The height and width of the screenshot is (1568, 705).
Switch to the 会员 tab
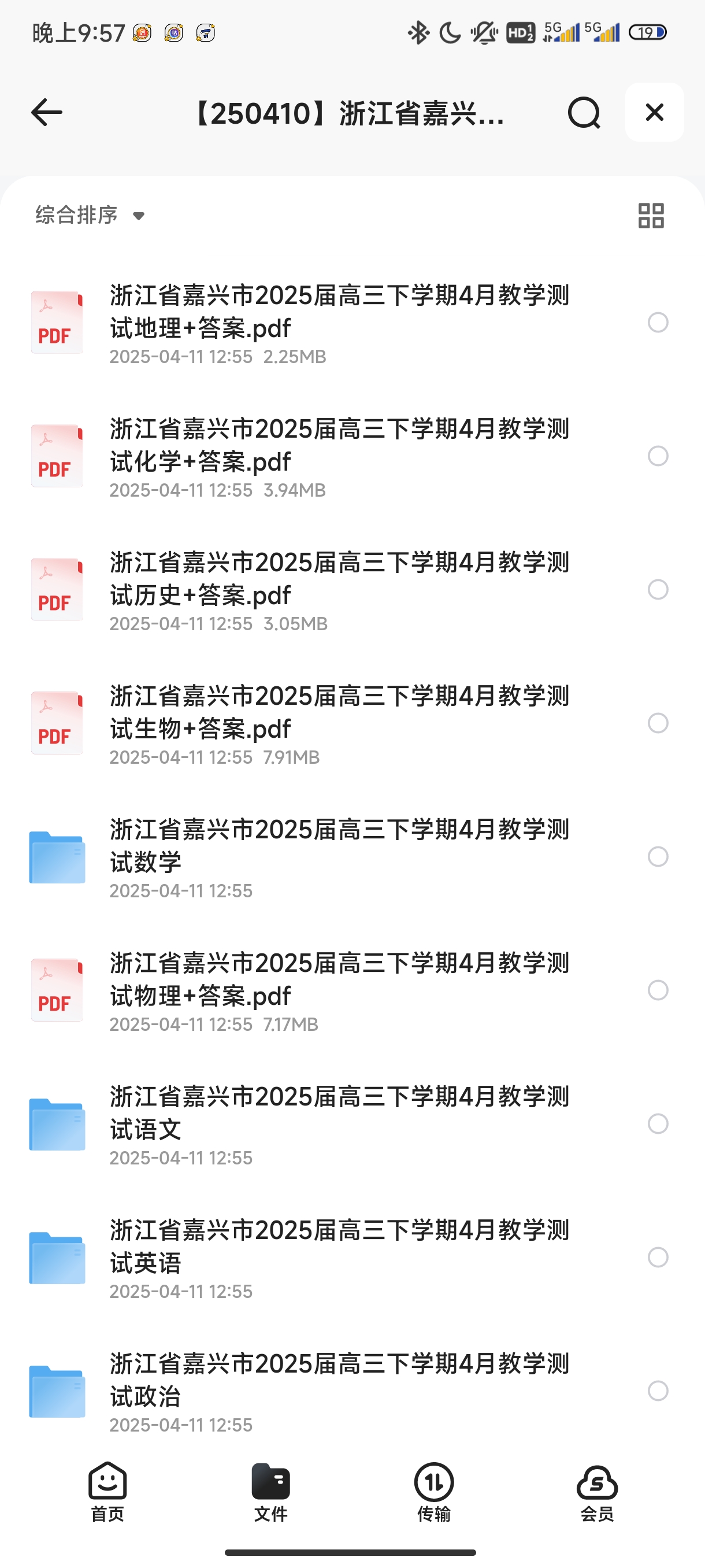[x=597, y=1492]
